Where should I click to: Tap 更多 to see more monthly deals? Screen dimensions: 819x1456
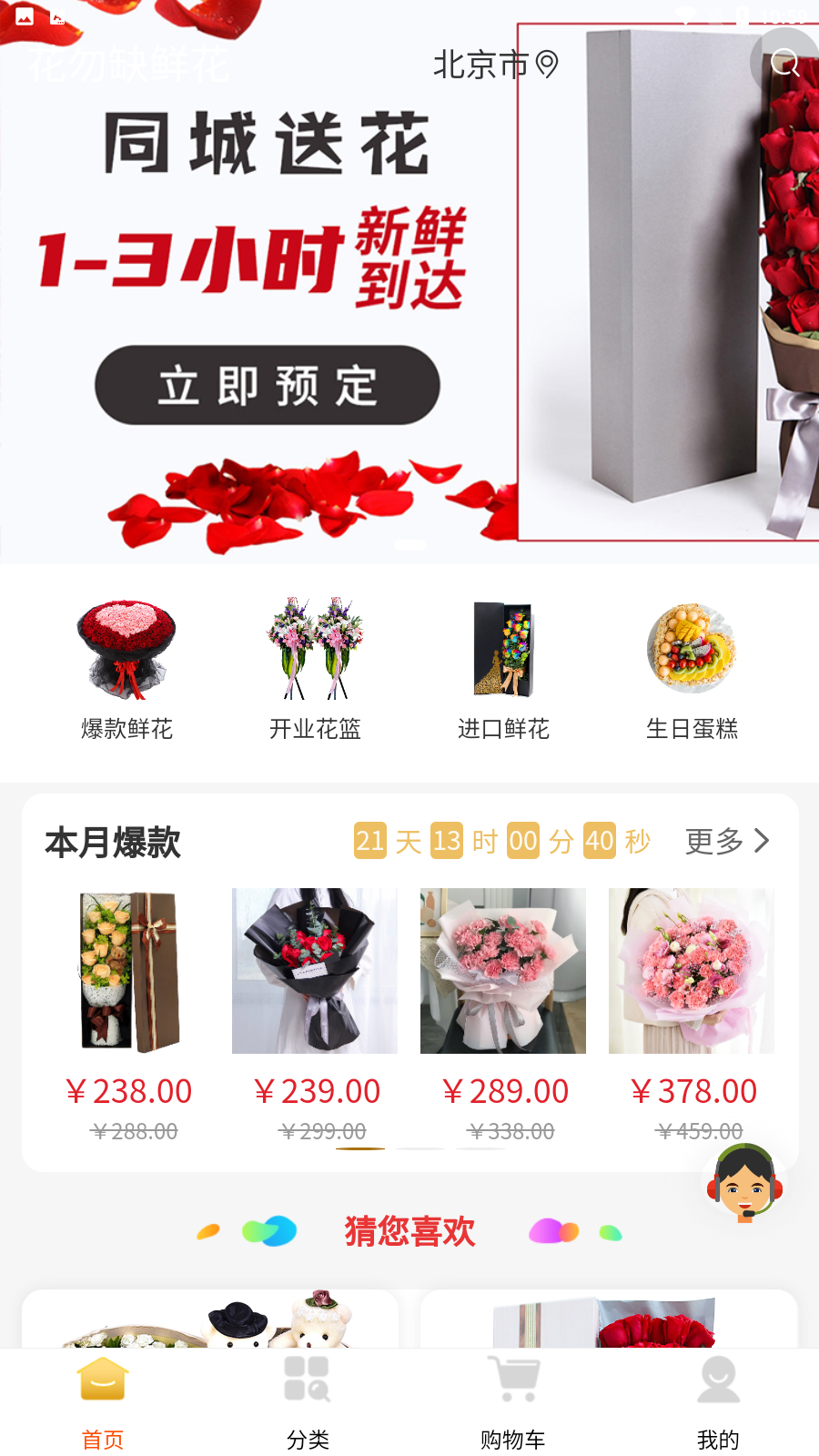(x=727, y=841)
